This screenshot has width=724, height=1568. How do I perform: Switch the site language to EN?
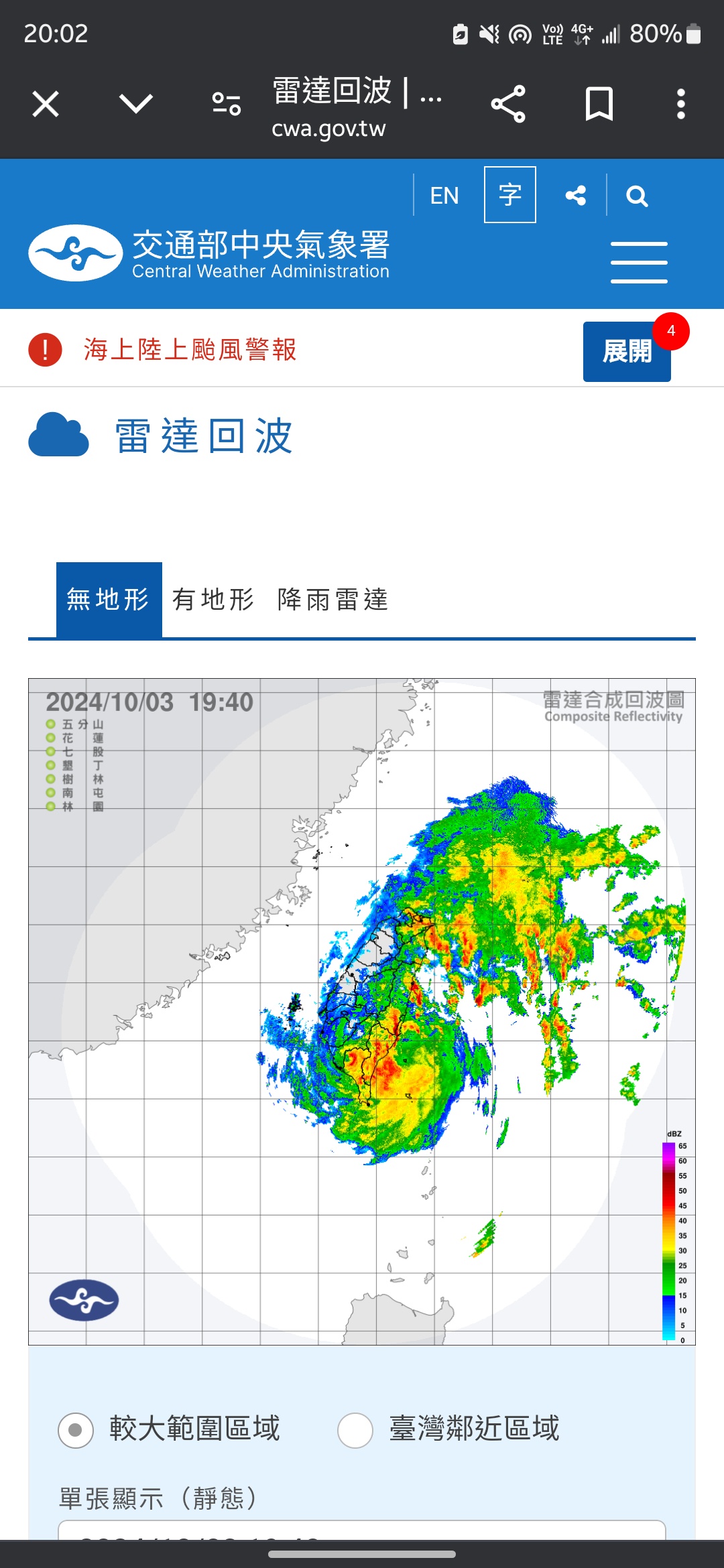coord(444,196)
